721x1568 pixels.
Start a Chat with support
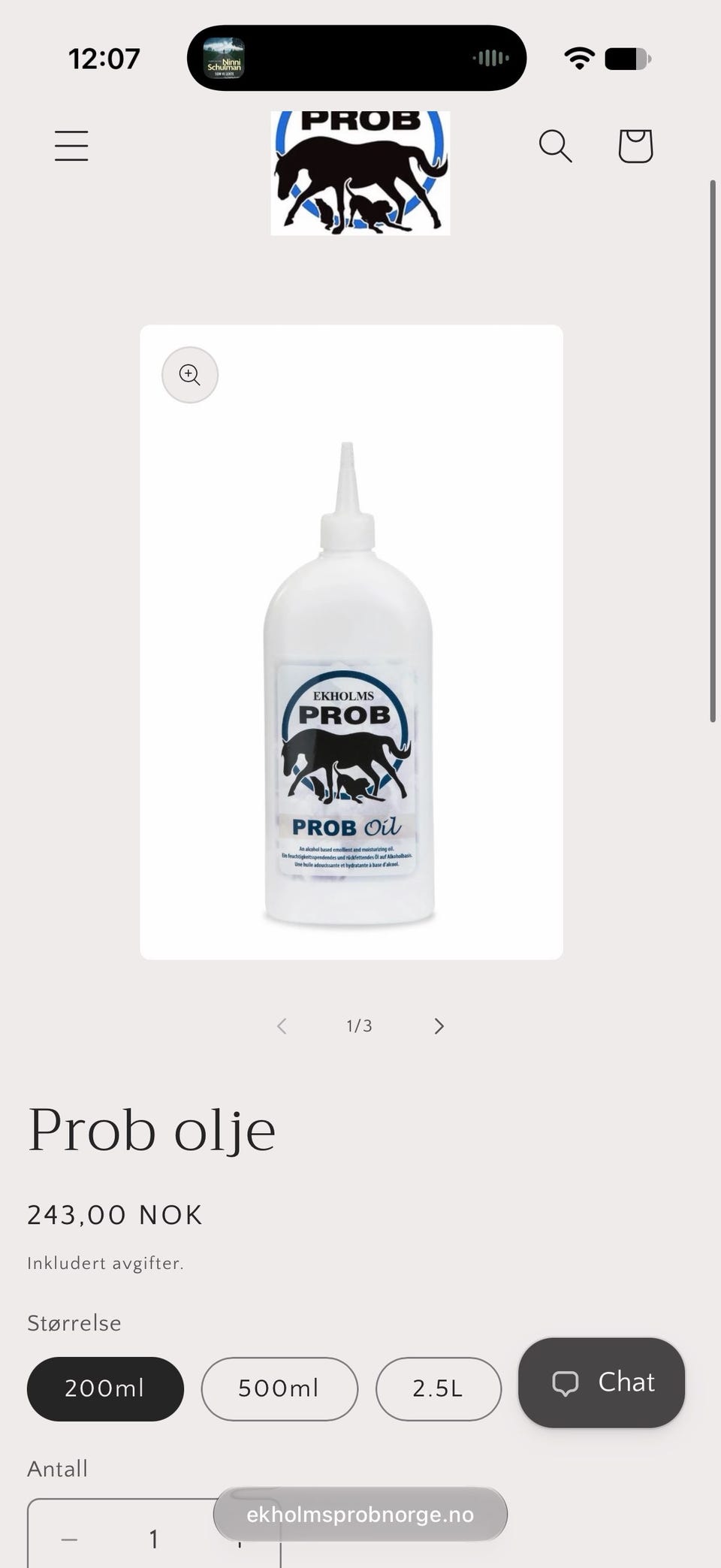(602, 1382)
